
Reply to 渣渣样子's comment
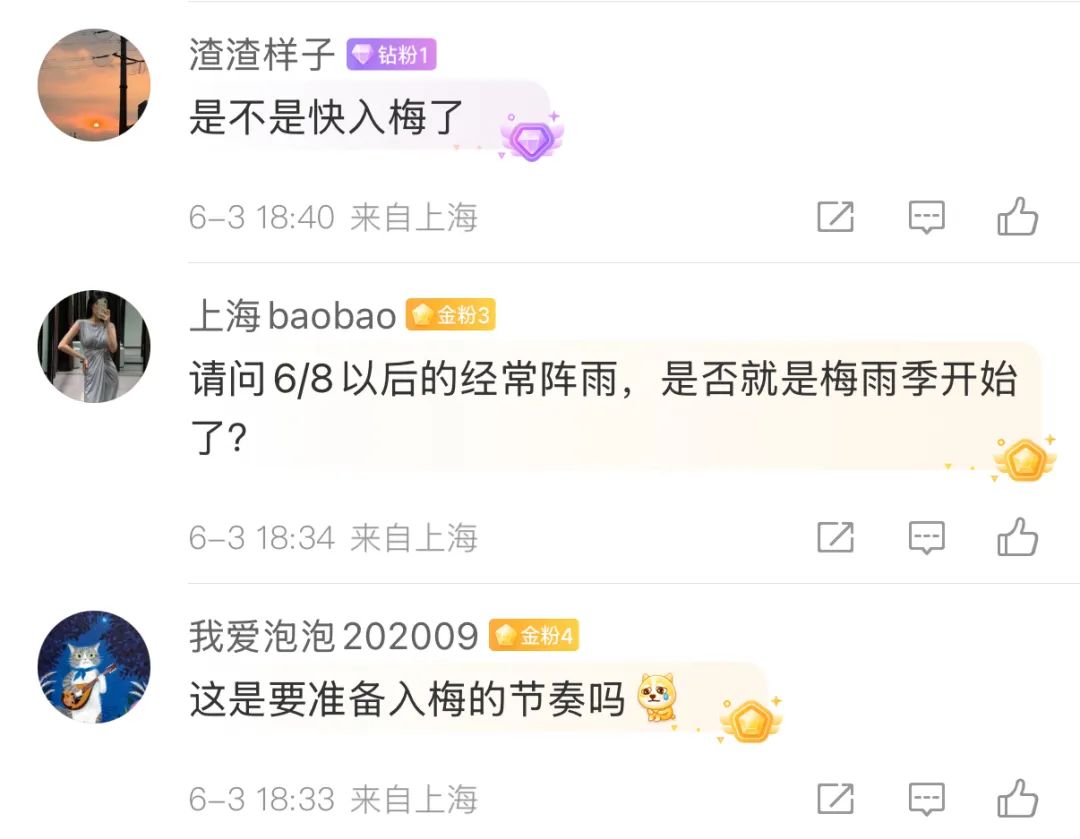926,217
